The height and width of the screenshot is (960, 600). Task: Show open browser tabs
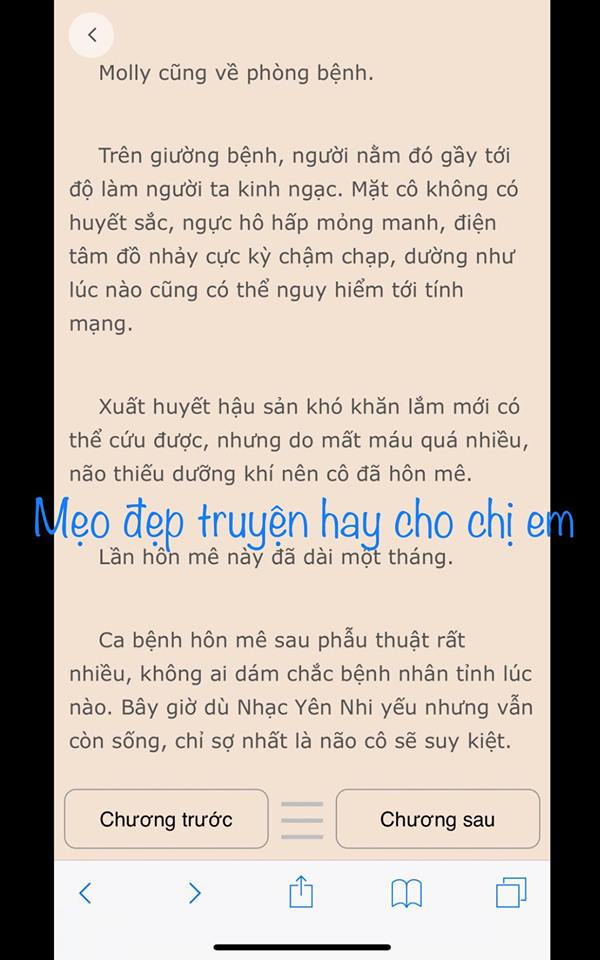(511, 893)
